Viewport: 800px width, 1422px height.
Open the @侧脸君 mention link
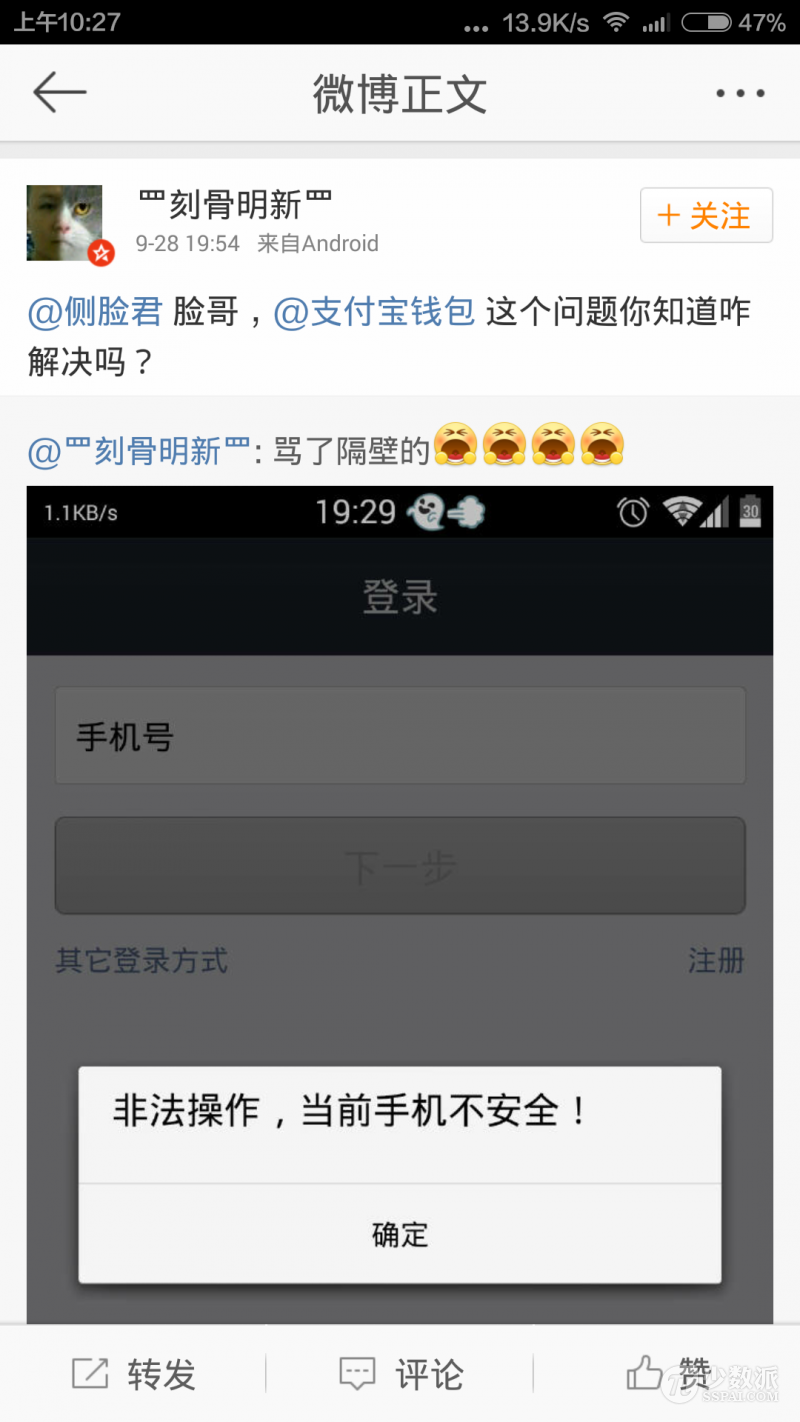tap(95, 313)
